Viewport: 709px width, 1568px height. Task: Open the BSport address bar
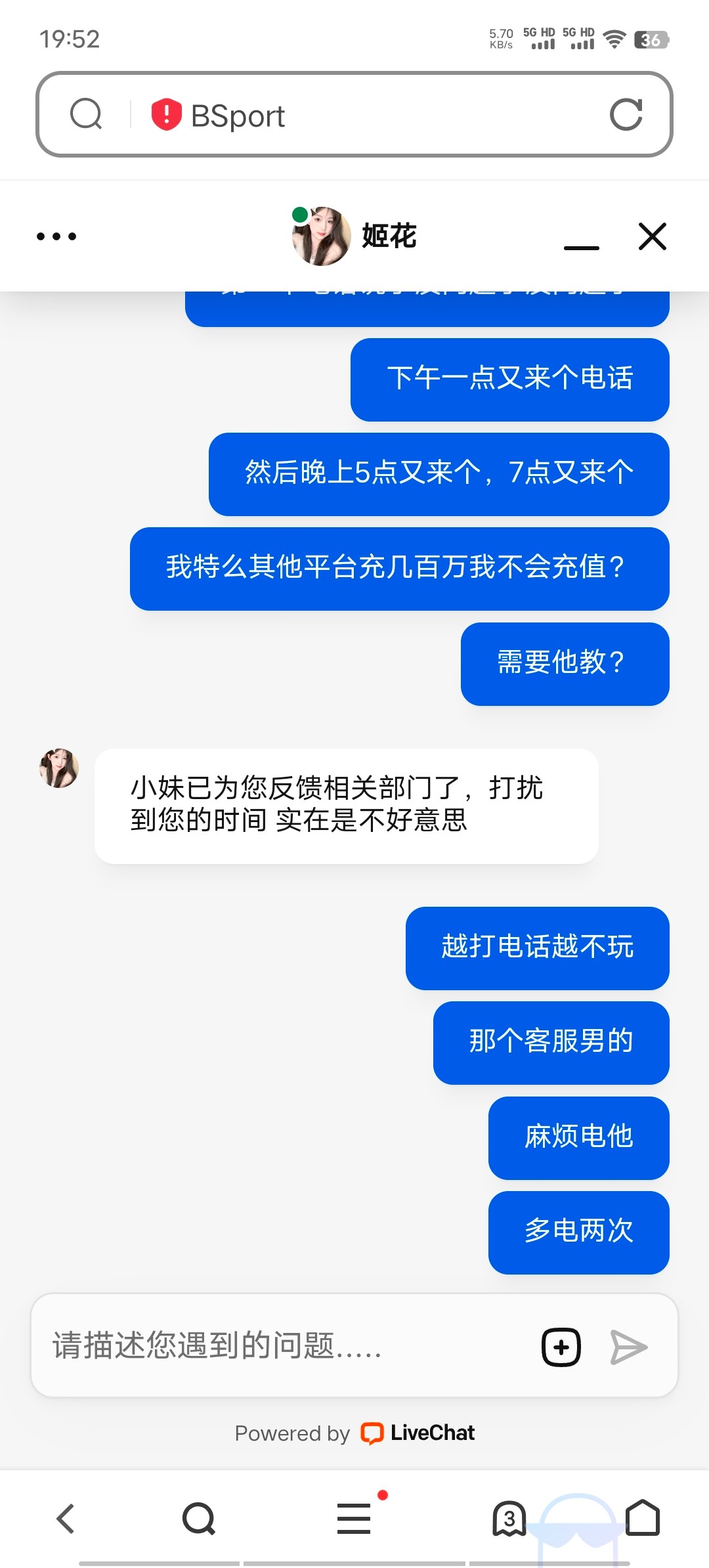tap(368, 116)
